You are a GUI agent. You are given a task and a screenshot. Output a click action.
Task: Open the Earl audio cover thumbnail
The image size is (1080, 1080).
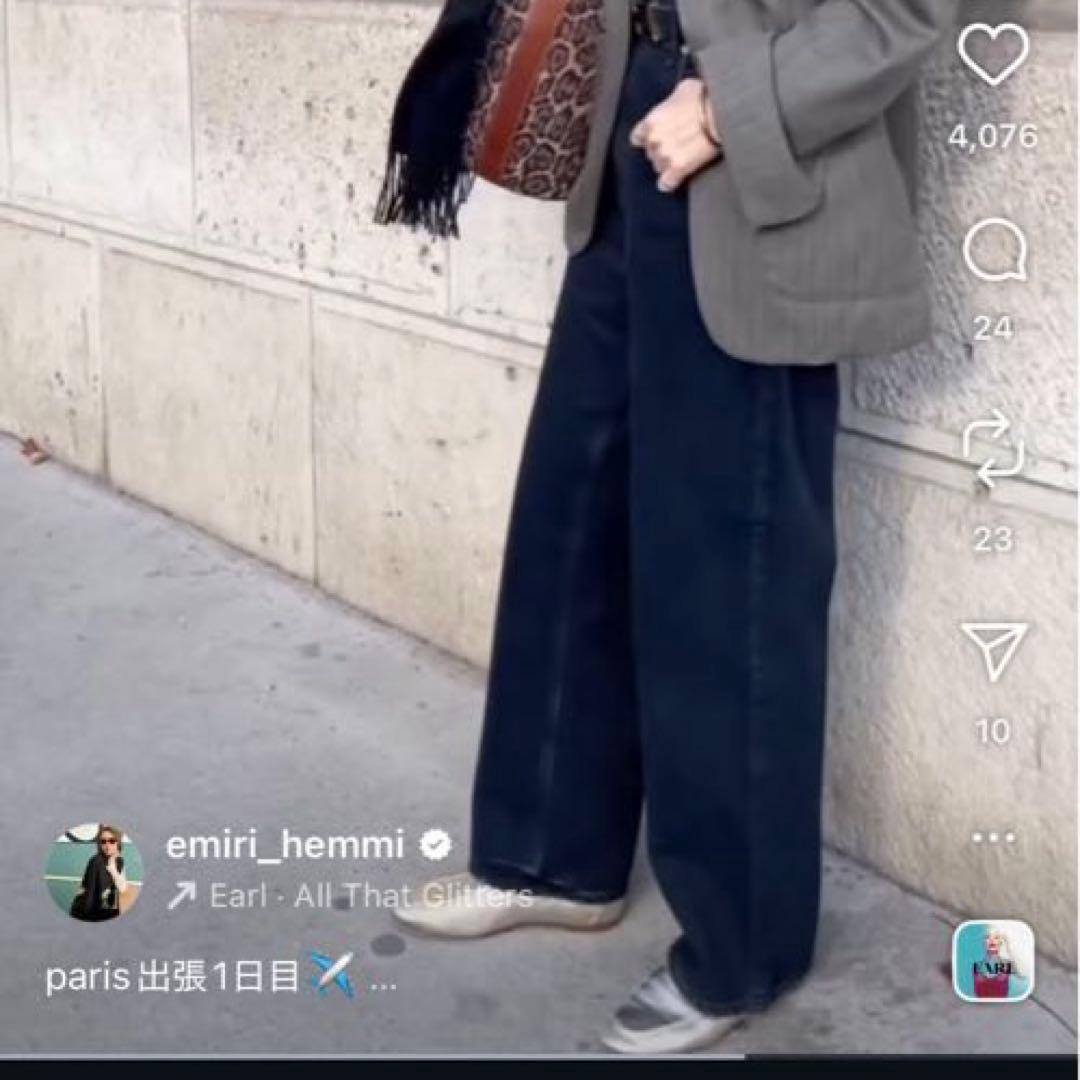pos(993,961)
